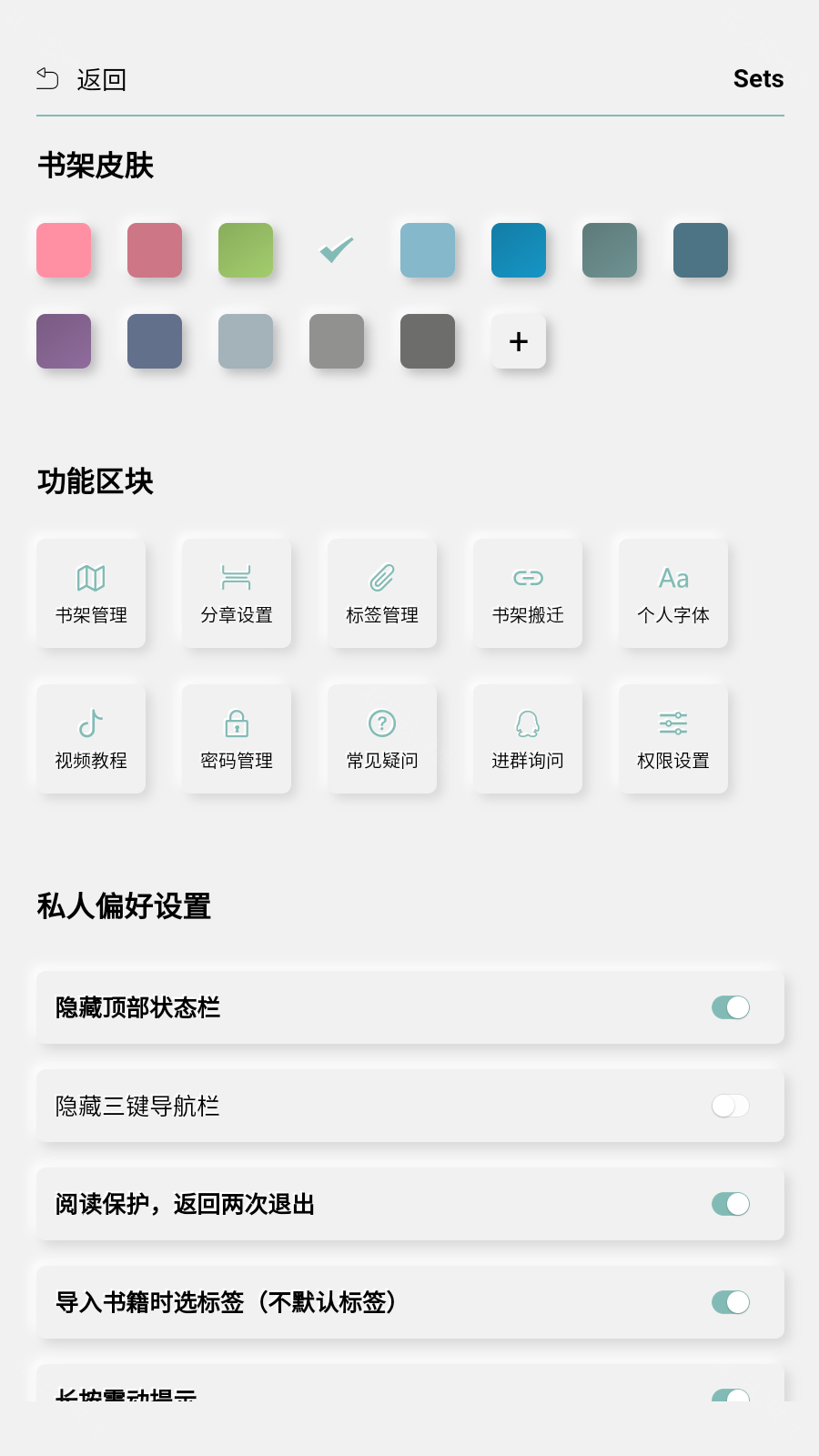Open 进群询问 (join group inquiry)
The width and height of the screenshot is (819, 1456).
tap(528, 739)
